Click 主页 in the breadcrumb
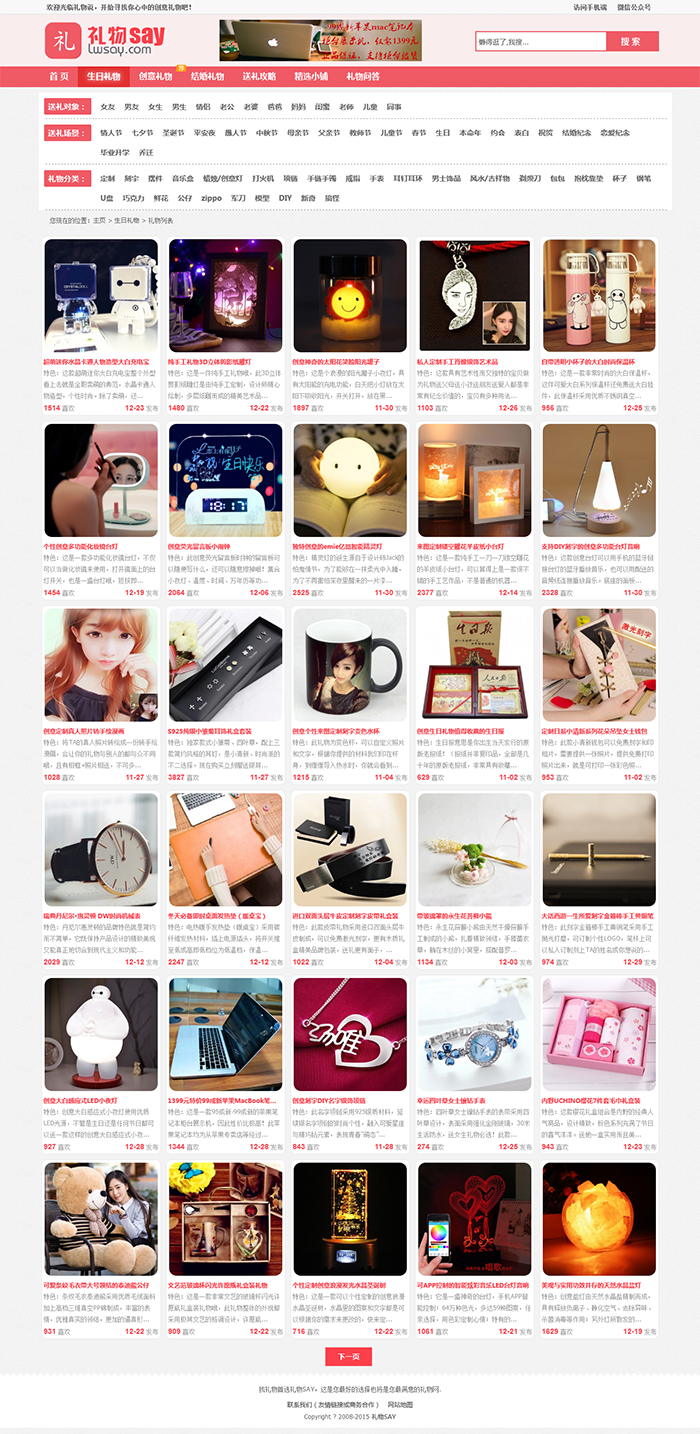 point(99,220)
